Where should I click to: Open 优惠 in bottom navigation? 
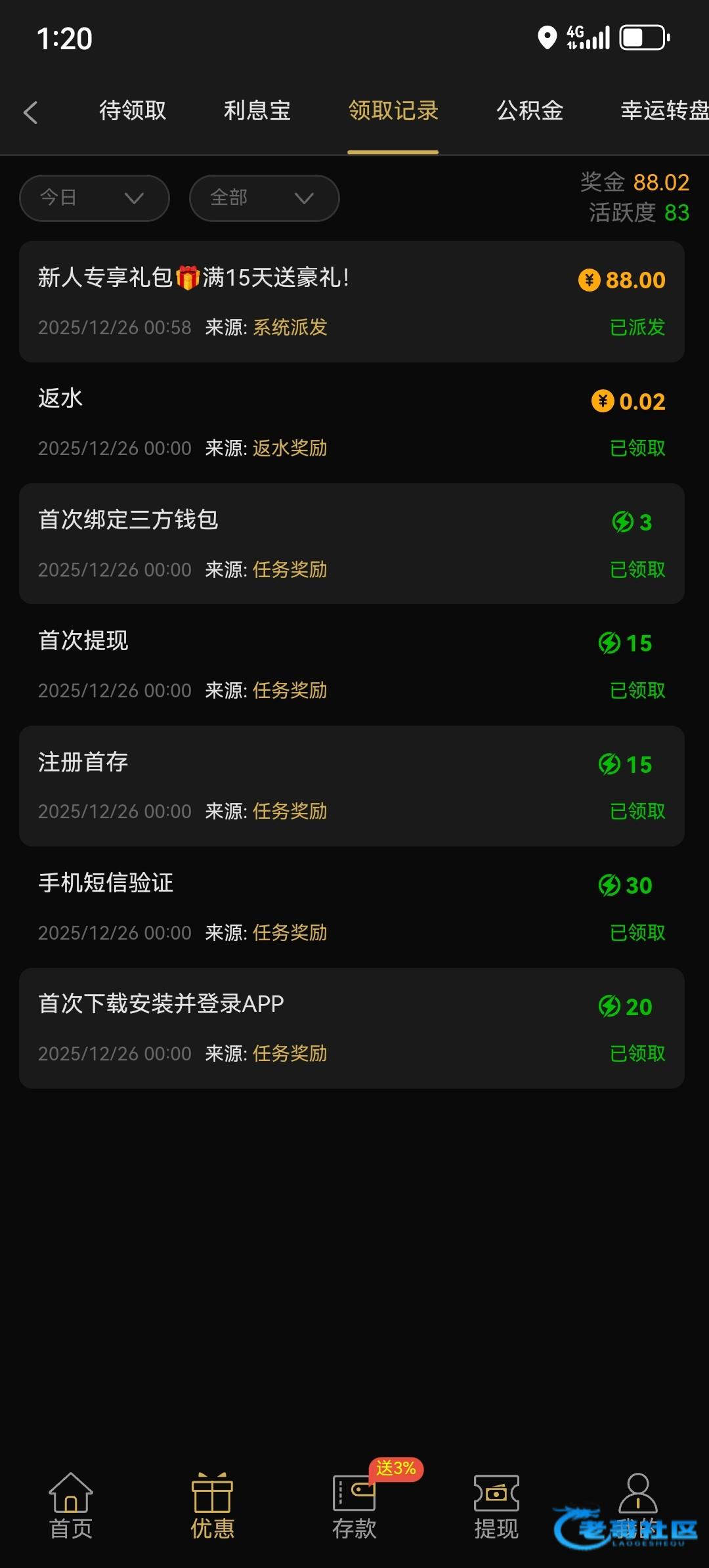pyautogui.click(x=212, y=1506)
